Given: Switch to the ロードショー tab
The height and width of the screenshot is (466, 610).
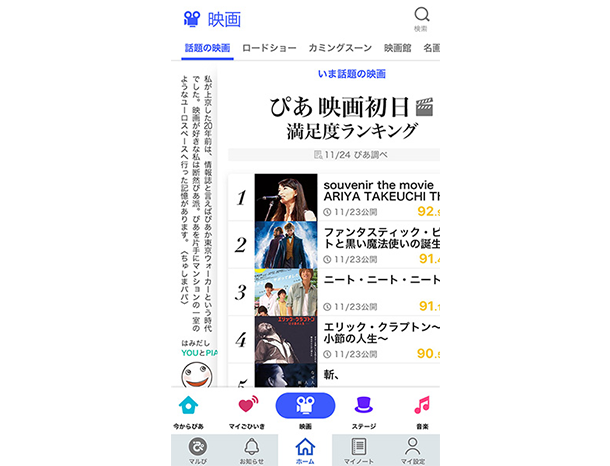Looking at the screenshot, I should click(x=269, y=47).
